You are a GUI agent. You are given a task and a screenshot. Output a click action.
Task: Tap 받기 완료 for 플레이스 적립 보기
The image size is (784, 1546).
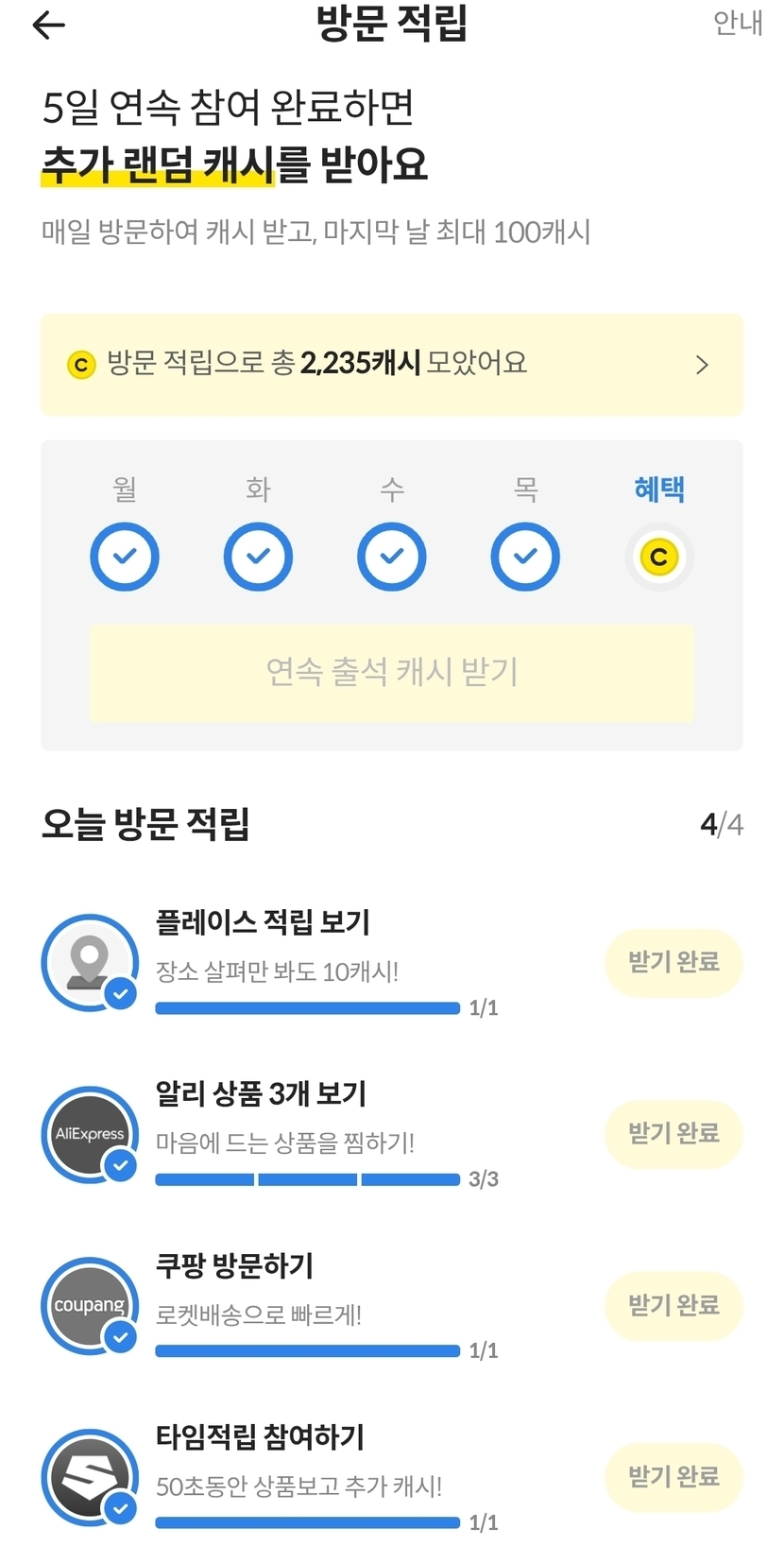click(x=673, y=962)
